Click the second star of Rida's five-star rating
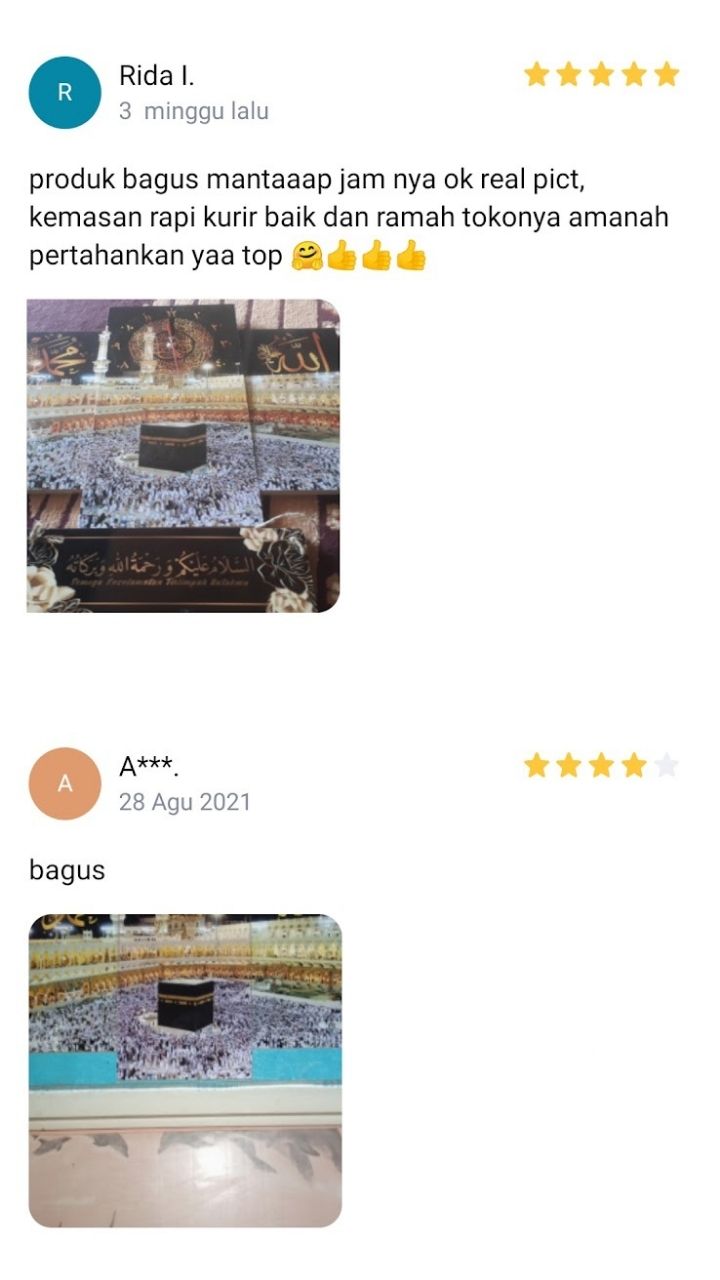This screenshot has width=720, height=1280. point(567,72)
